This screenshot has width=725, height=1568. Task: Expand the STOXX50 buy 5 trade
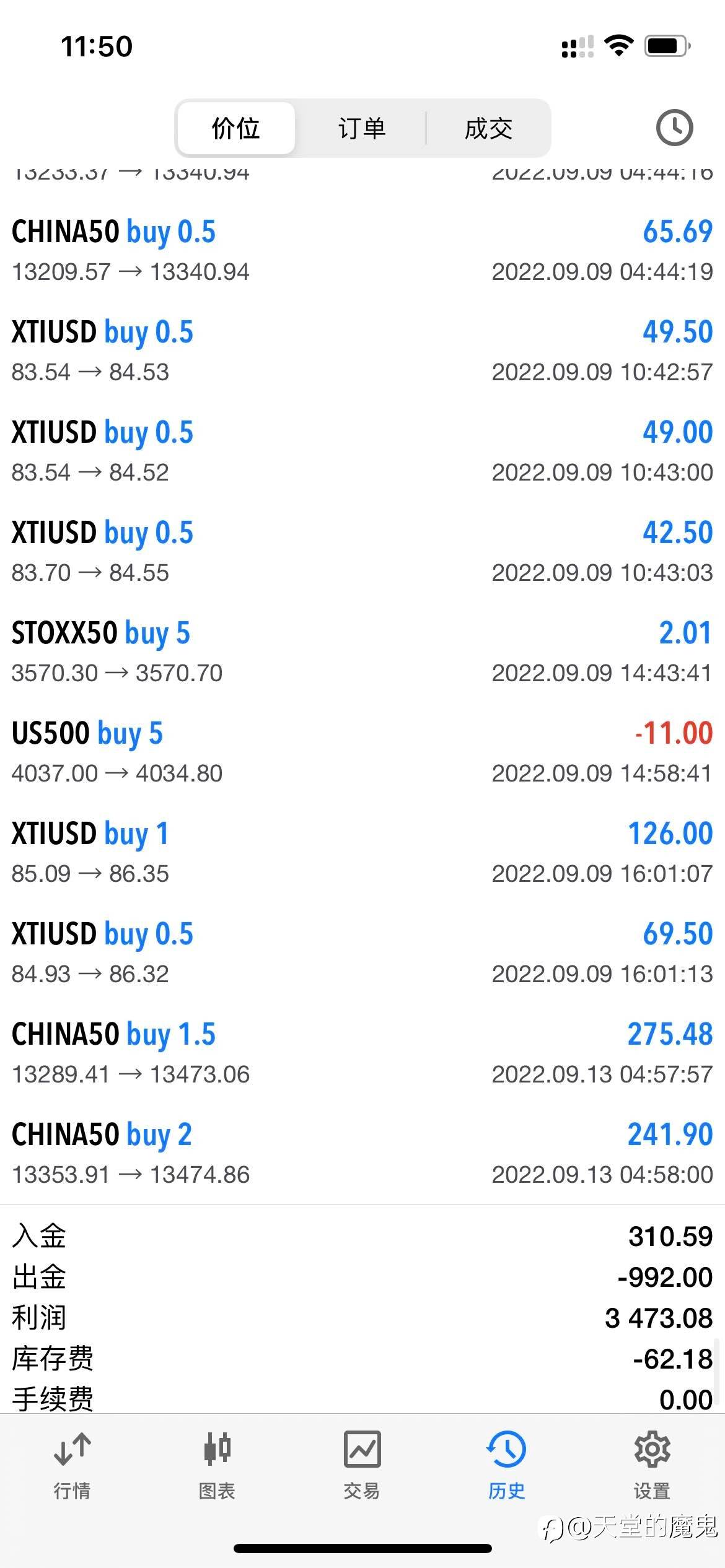pos(362,651)
